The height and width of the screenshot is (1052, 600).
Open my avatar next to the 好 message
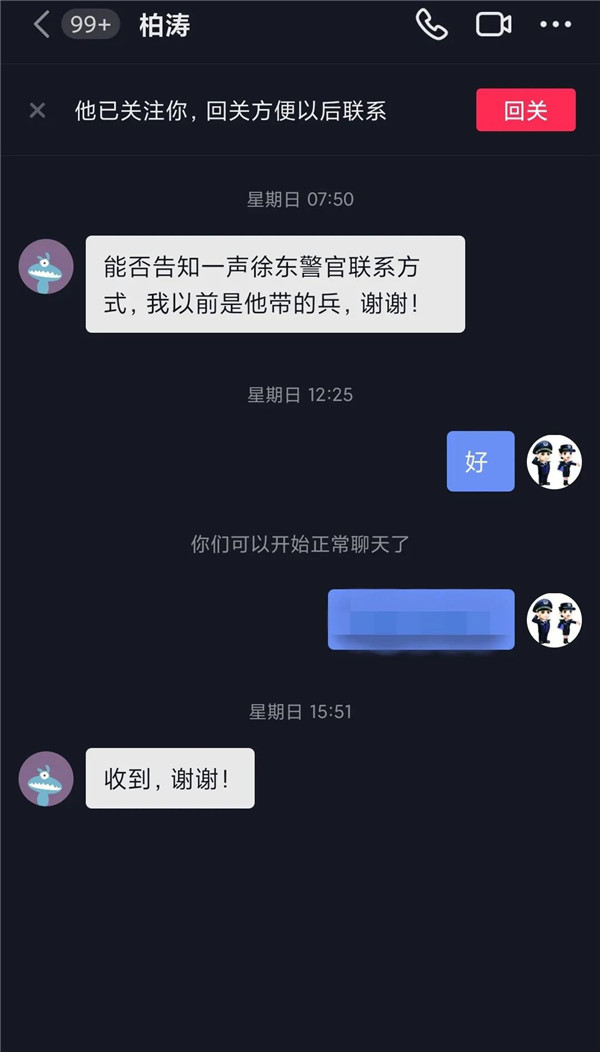point(554,461)
